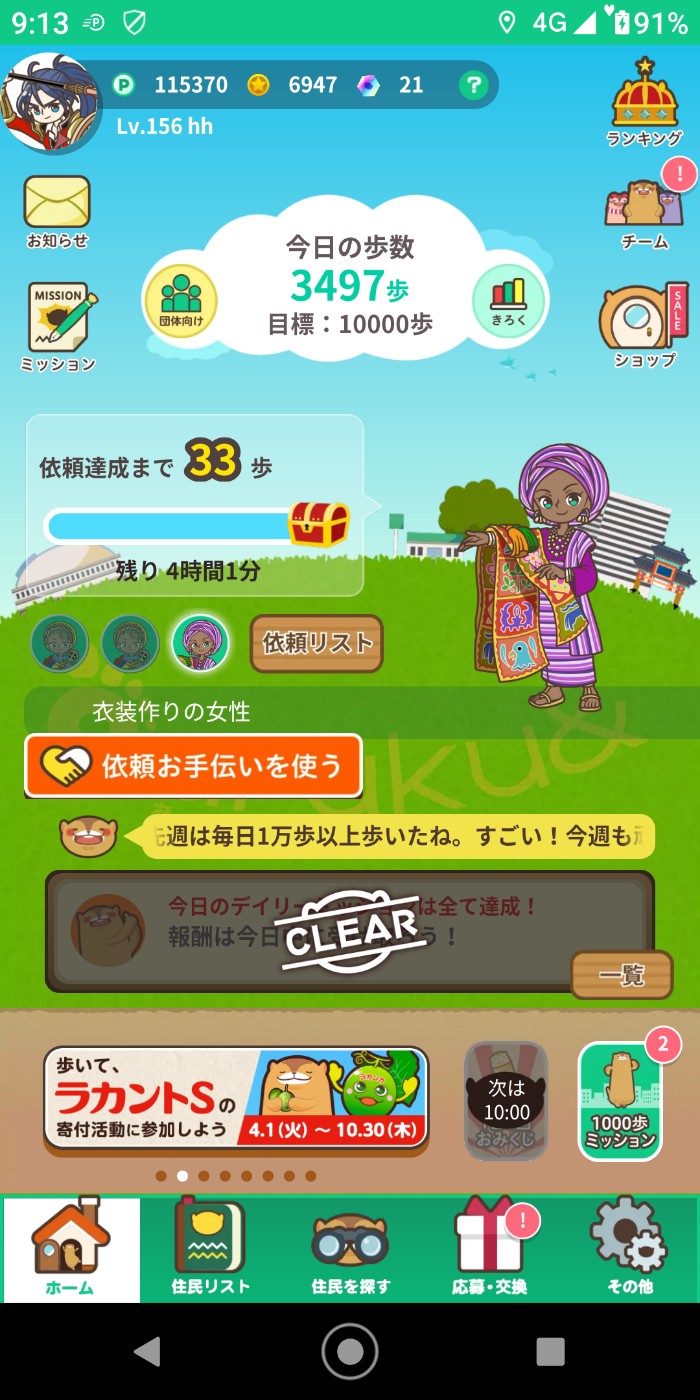Image resolution: width=700 pixels, height=1400 pixels.
Task: Open the ランキング crown icon
Action: click(x=644, y=102)
